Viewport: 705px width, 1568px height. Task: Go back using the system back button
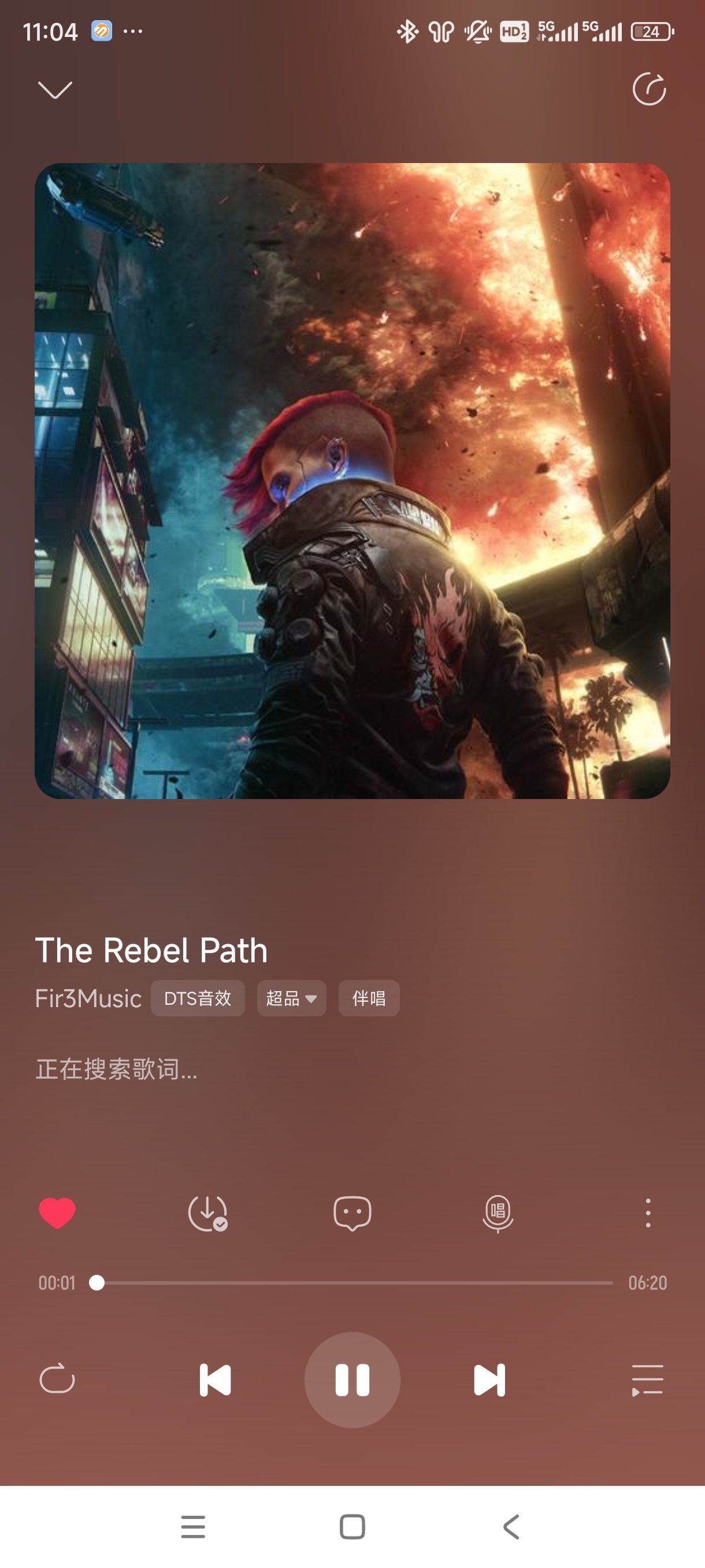tap(511, 1526)
